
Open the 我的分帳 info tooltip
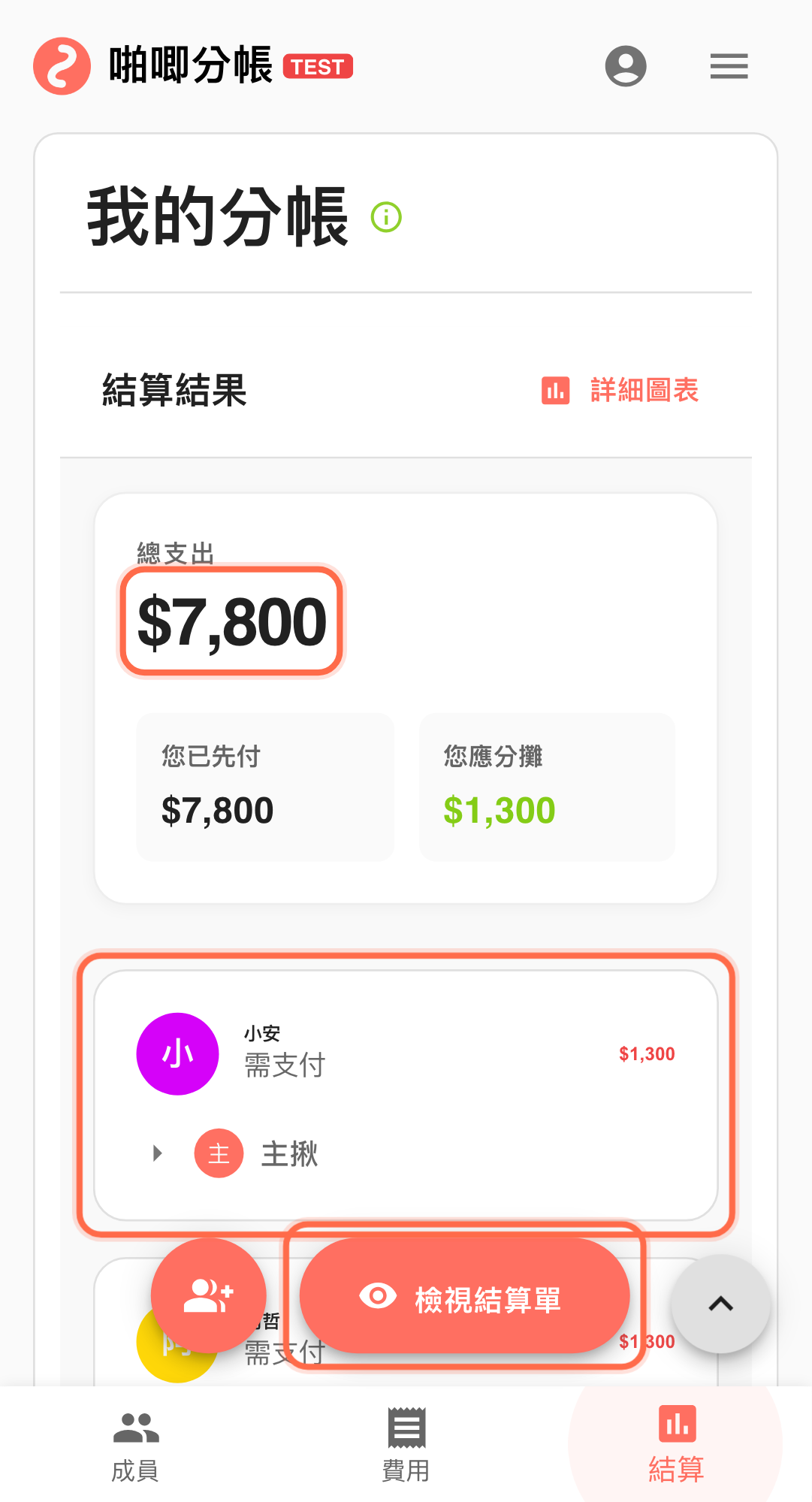(385, 217)
